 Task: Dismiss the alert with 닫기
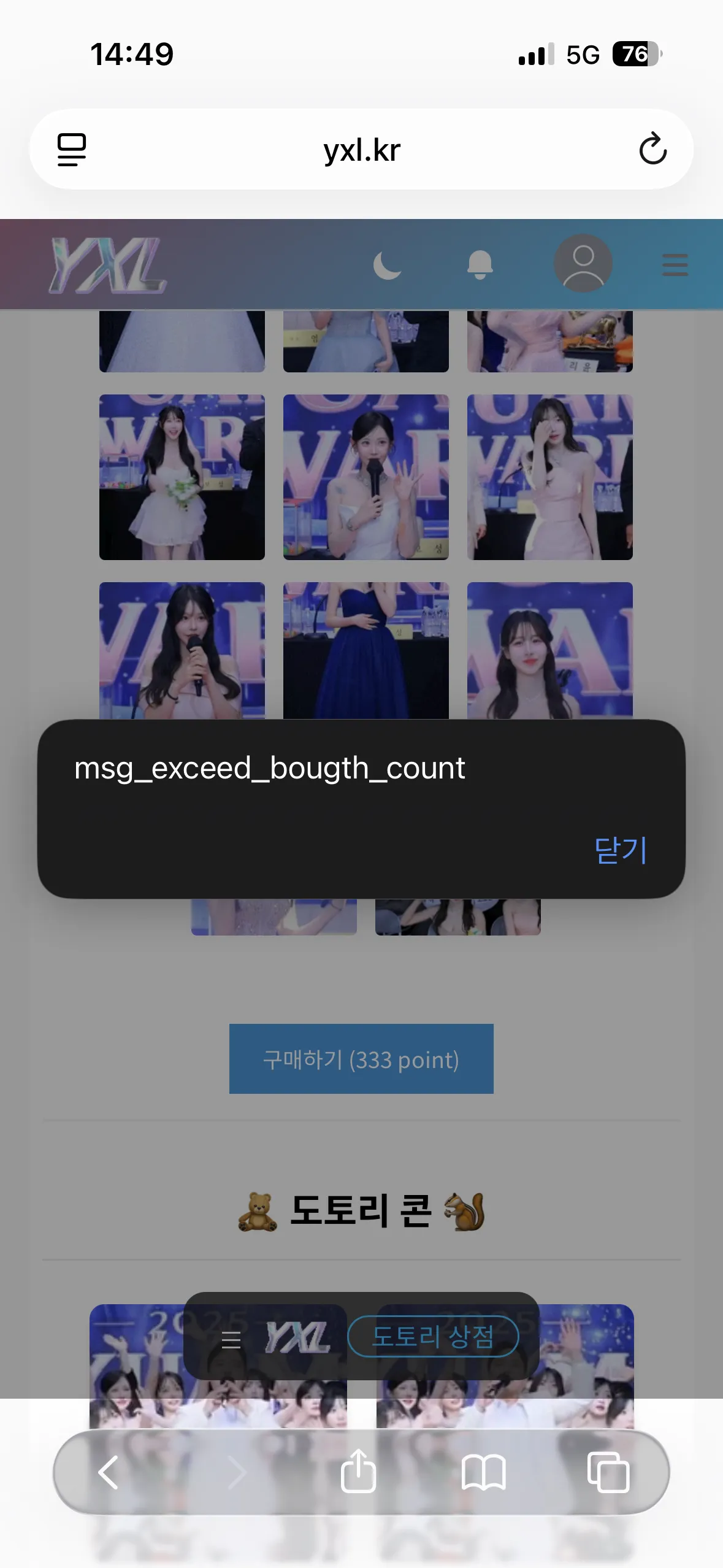coord(621,850)
